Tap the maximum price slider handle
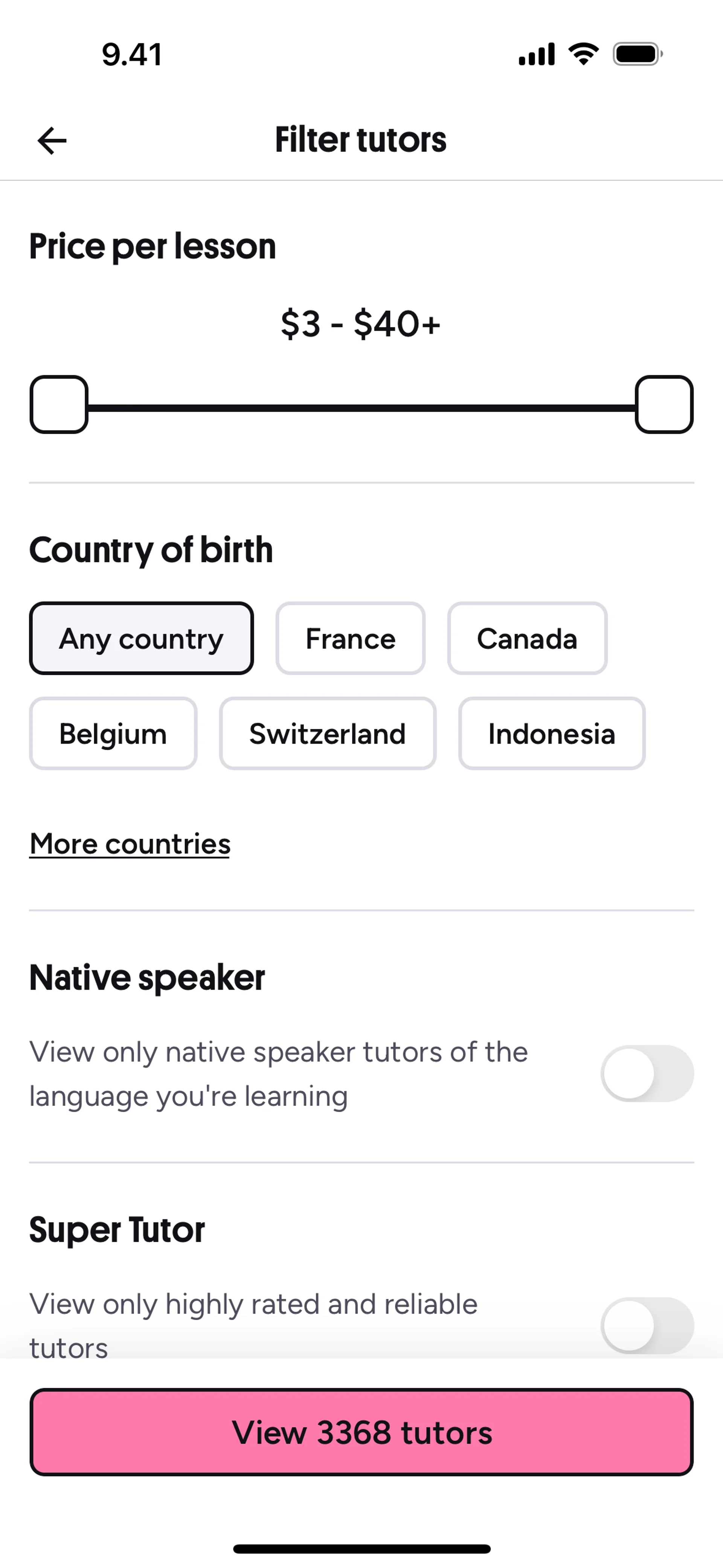This screenshot has width=723, height=1568. (664, 405)
